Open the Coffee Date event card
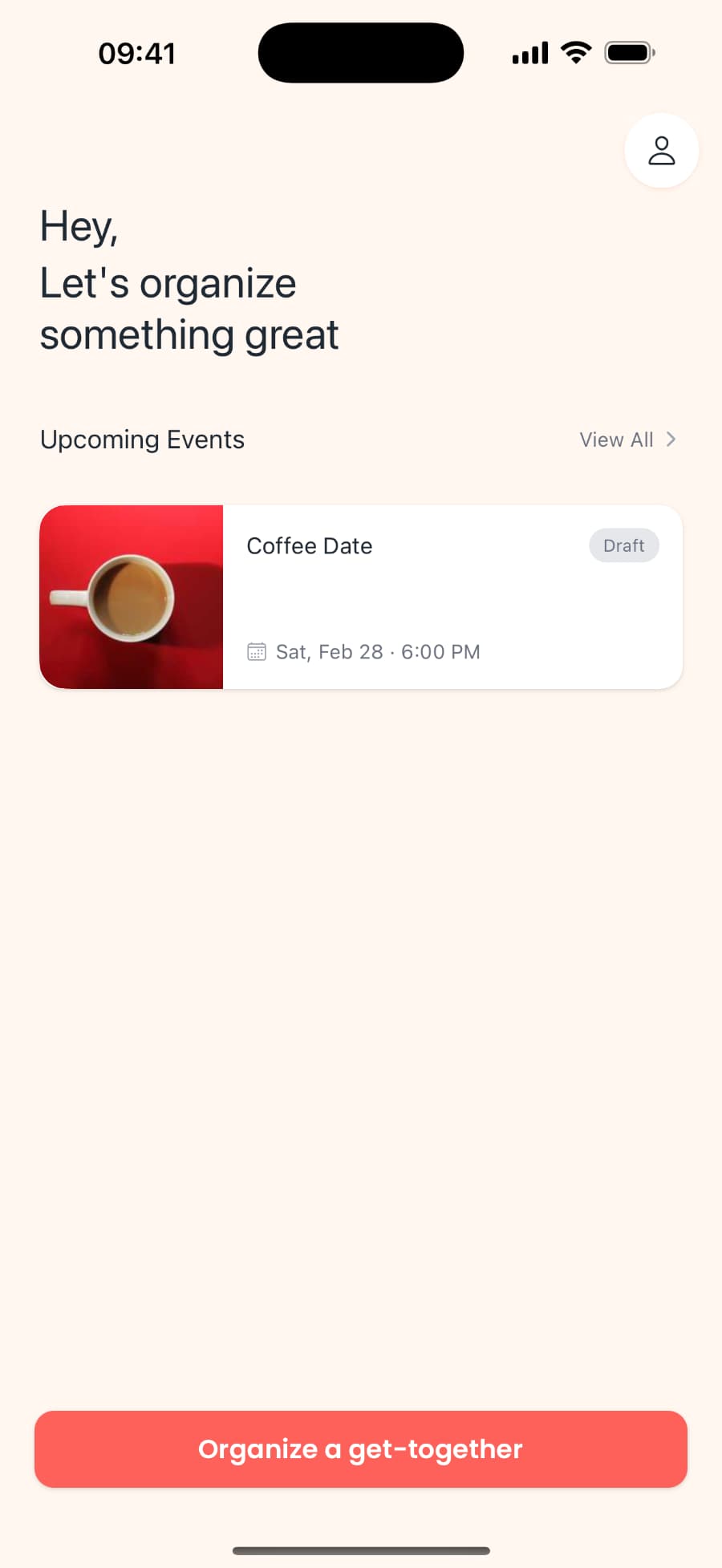 click(361, 597)
